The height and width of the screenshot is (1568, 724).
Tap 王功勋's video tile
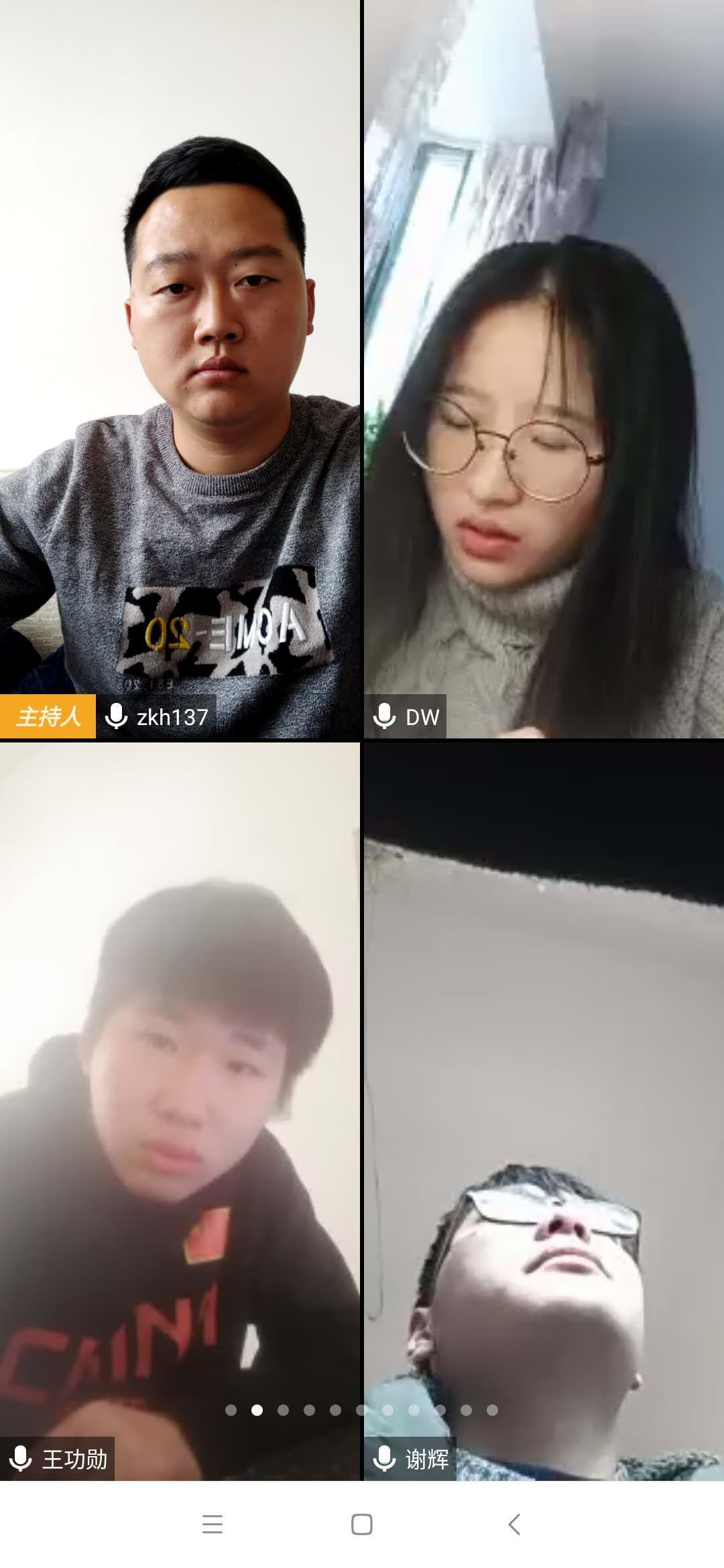coord(180,1106)
